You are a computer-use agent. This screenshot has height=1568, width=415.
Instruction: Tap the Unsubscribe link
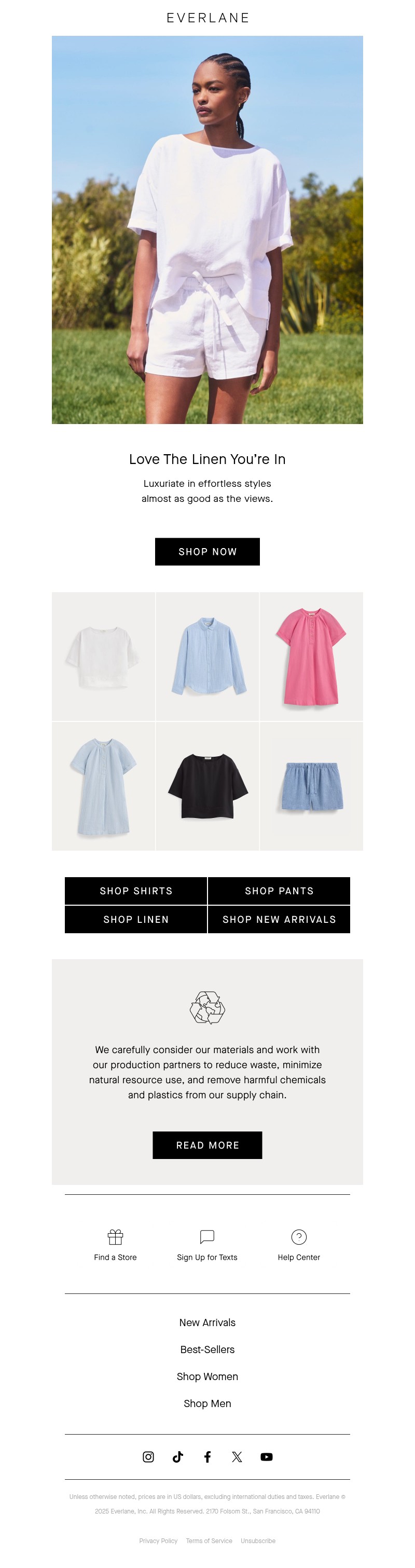(x=258, y=1540)
